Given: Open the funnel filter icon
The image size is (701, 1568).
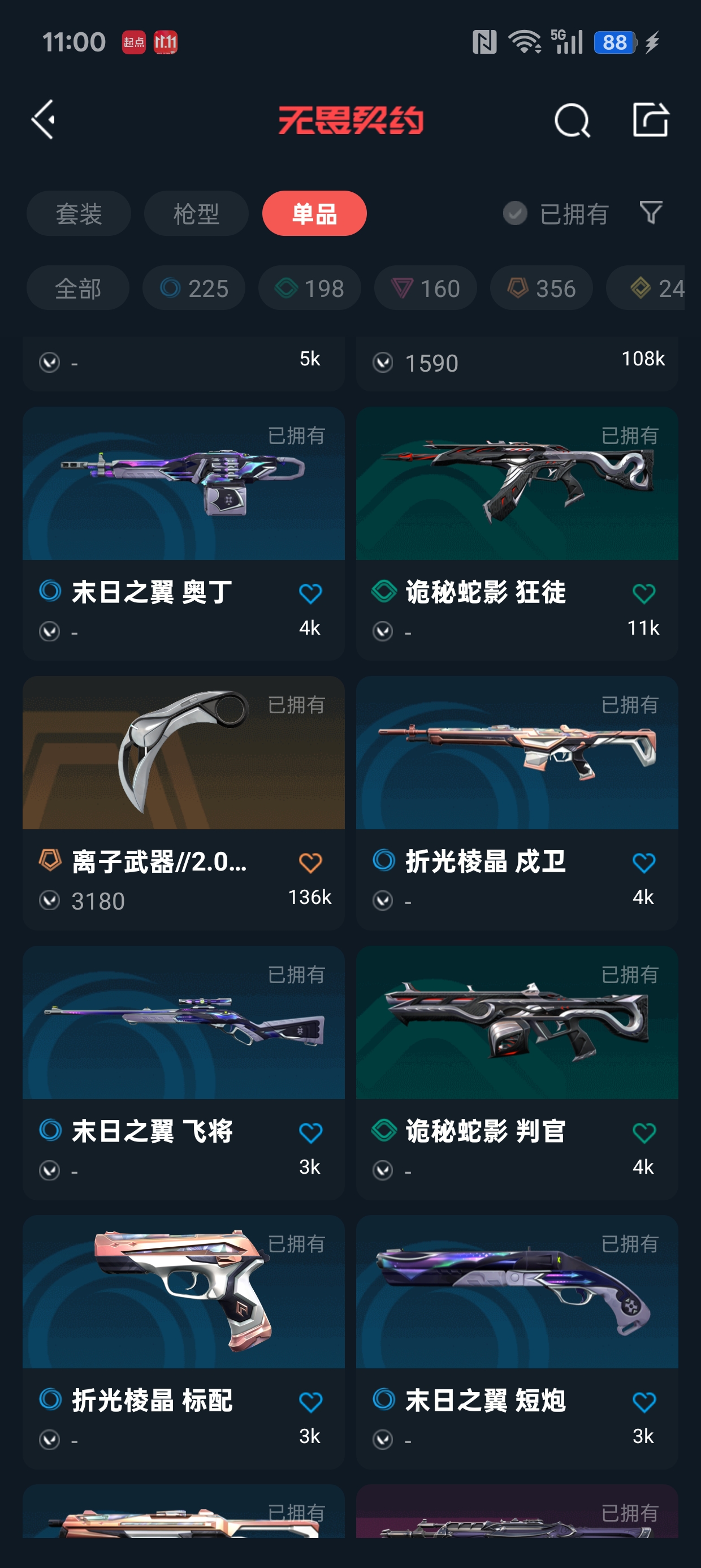Looking at the screenshot, I should click(x=651, y=213).
